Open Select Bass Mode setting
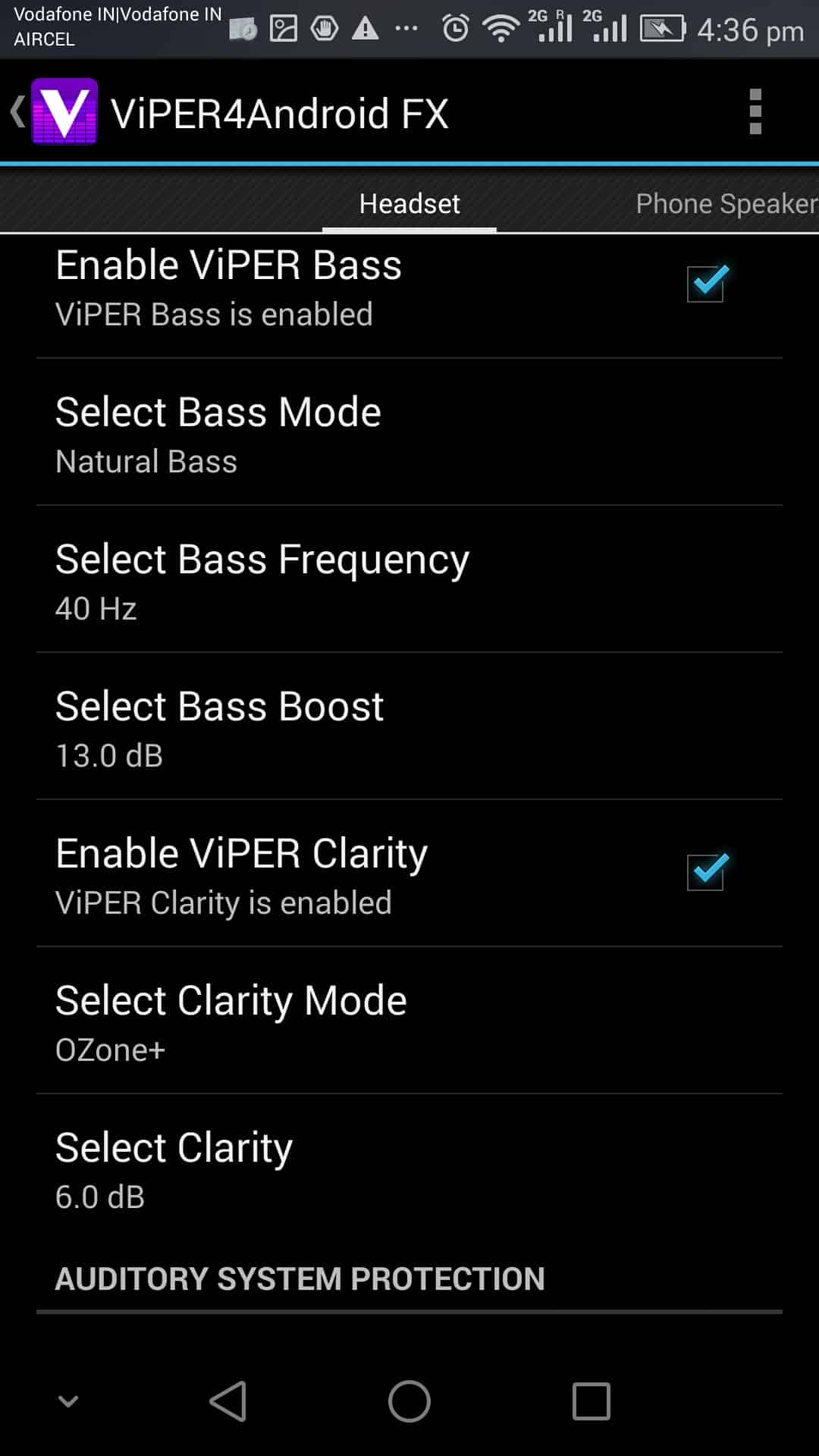 pyautogui.click(x=409, y=433)
